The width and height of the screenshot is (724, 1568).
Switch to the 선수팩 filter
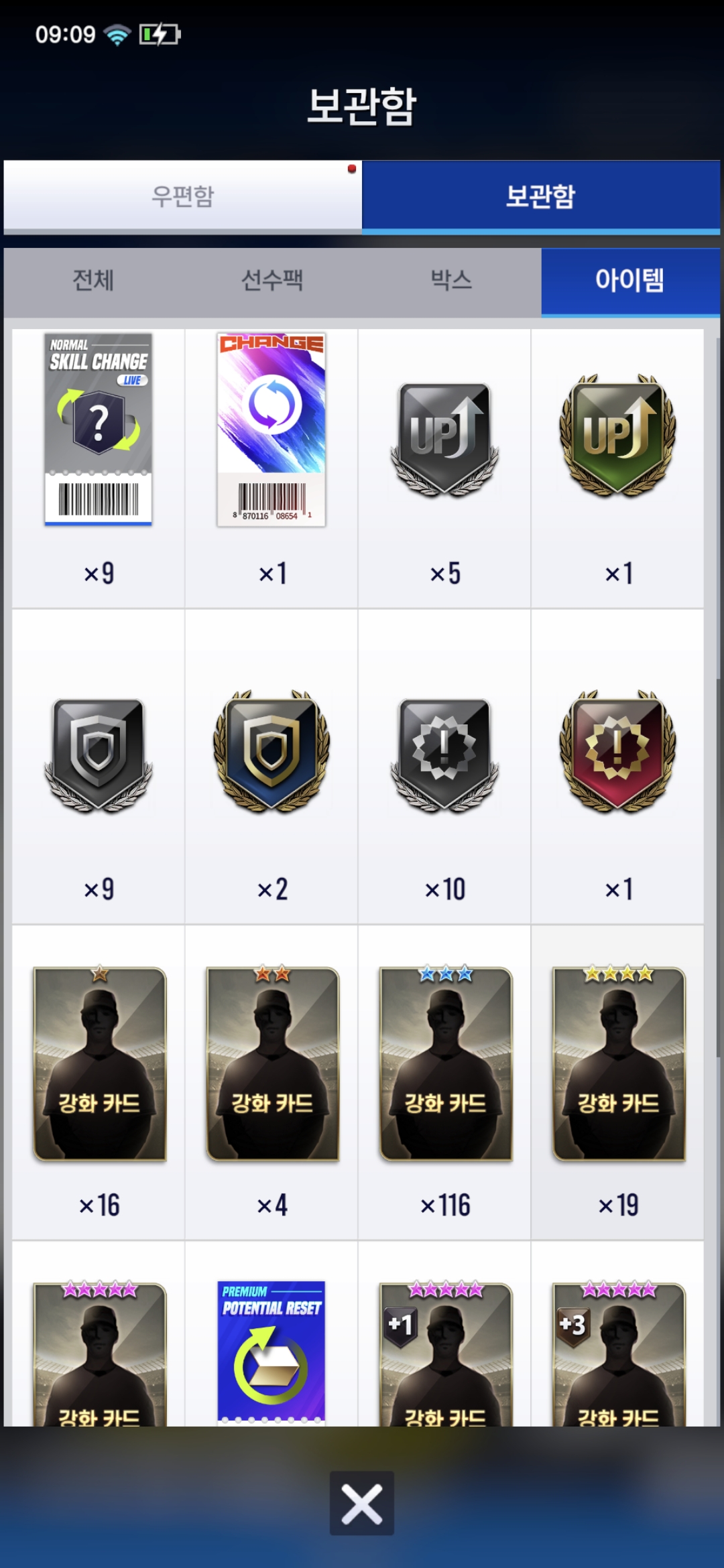click(272, 280)
